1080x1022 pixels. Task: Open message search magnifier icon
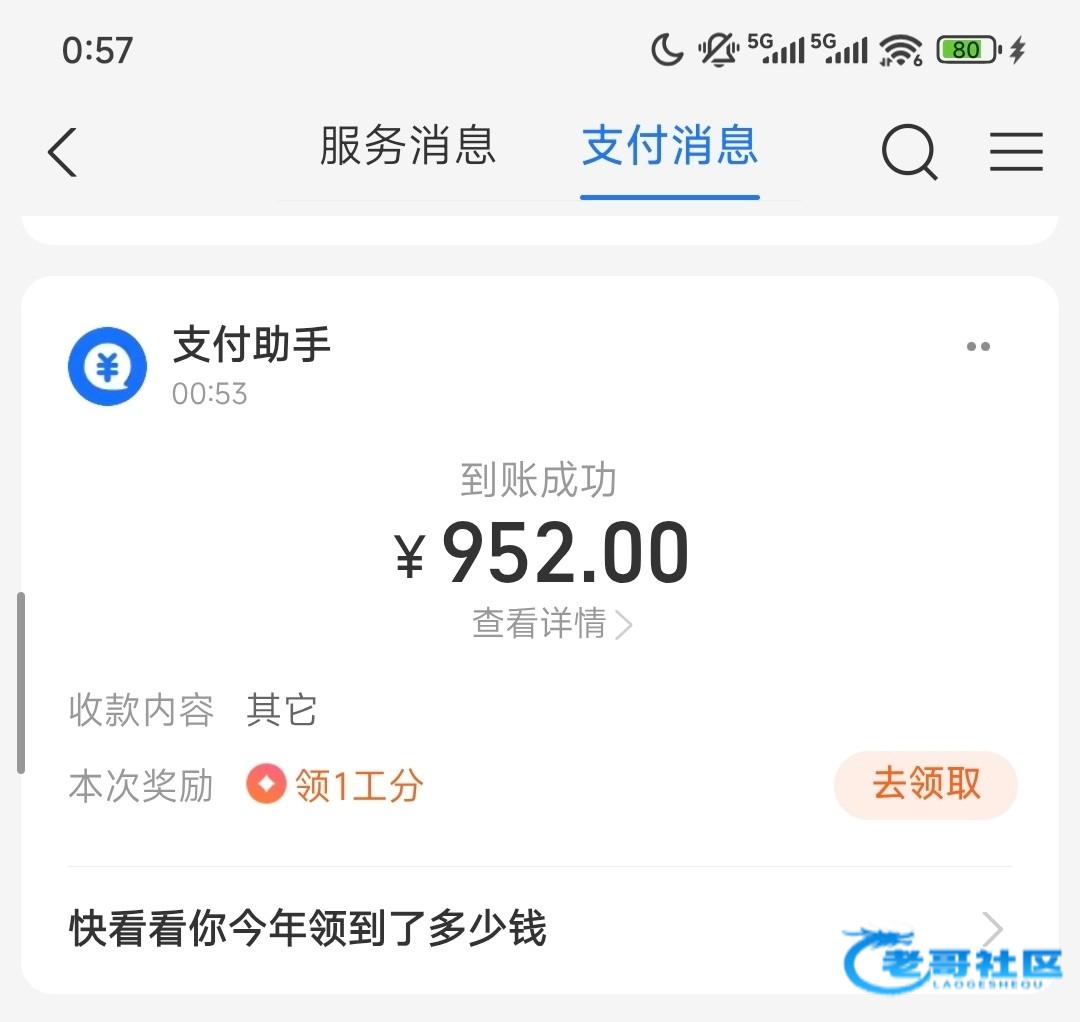click(x=909, y=153)
